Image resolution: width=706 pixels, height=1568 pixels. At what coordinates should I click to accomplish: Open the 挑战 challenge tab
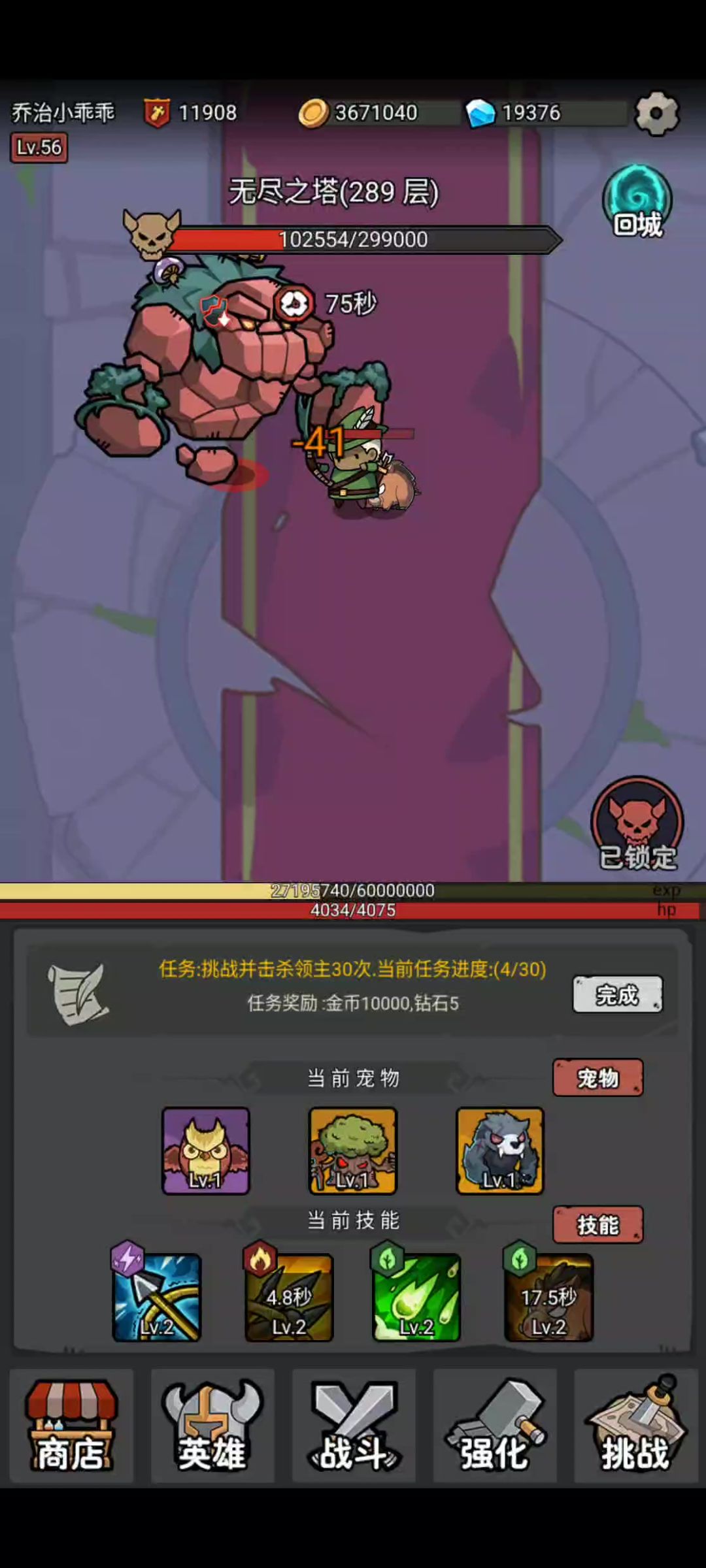point(636,1426)
